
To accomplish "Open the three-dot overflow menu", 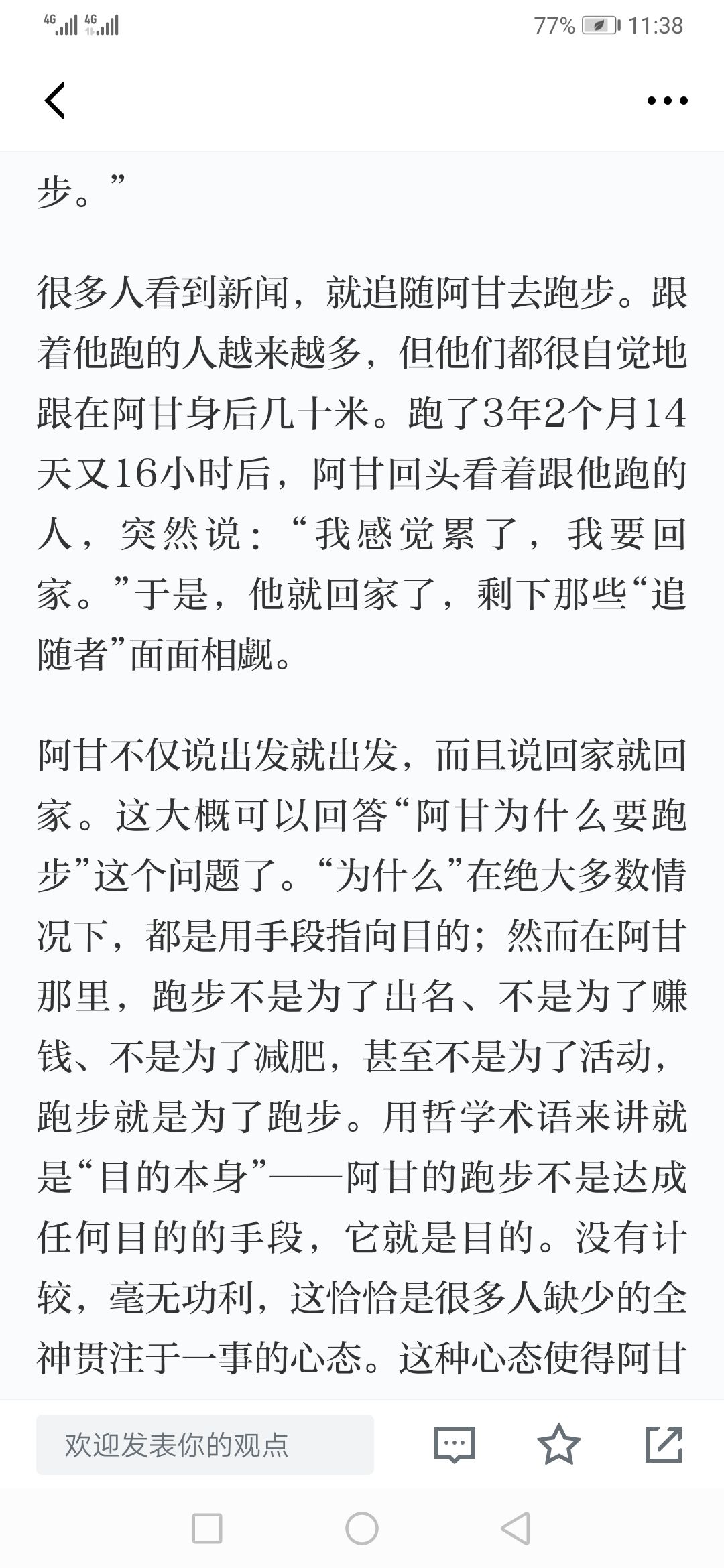I will 667,101.
